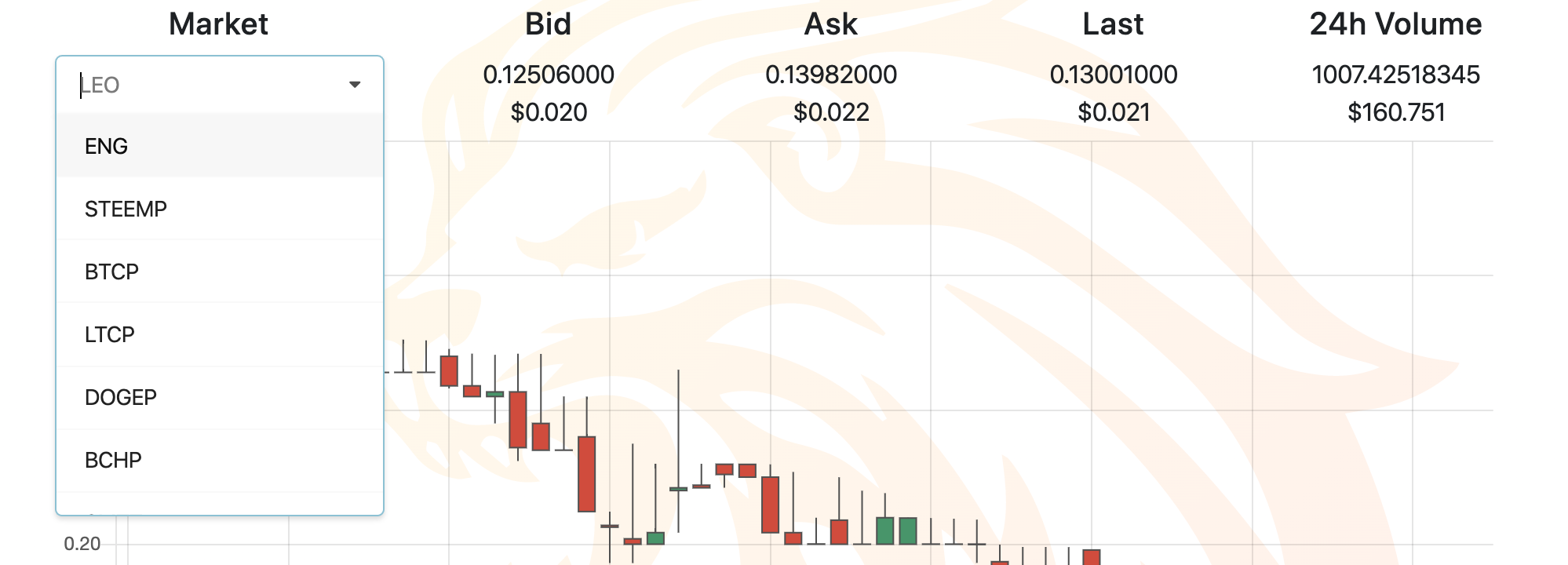Tap the LEO market search field
The height and width of the screenshot is (565, 1568).
[x=204, y=85]
